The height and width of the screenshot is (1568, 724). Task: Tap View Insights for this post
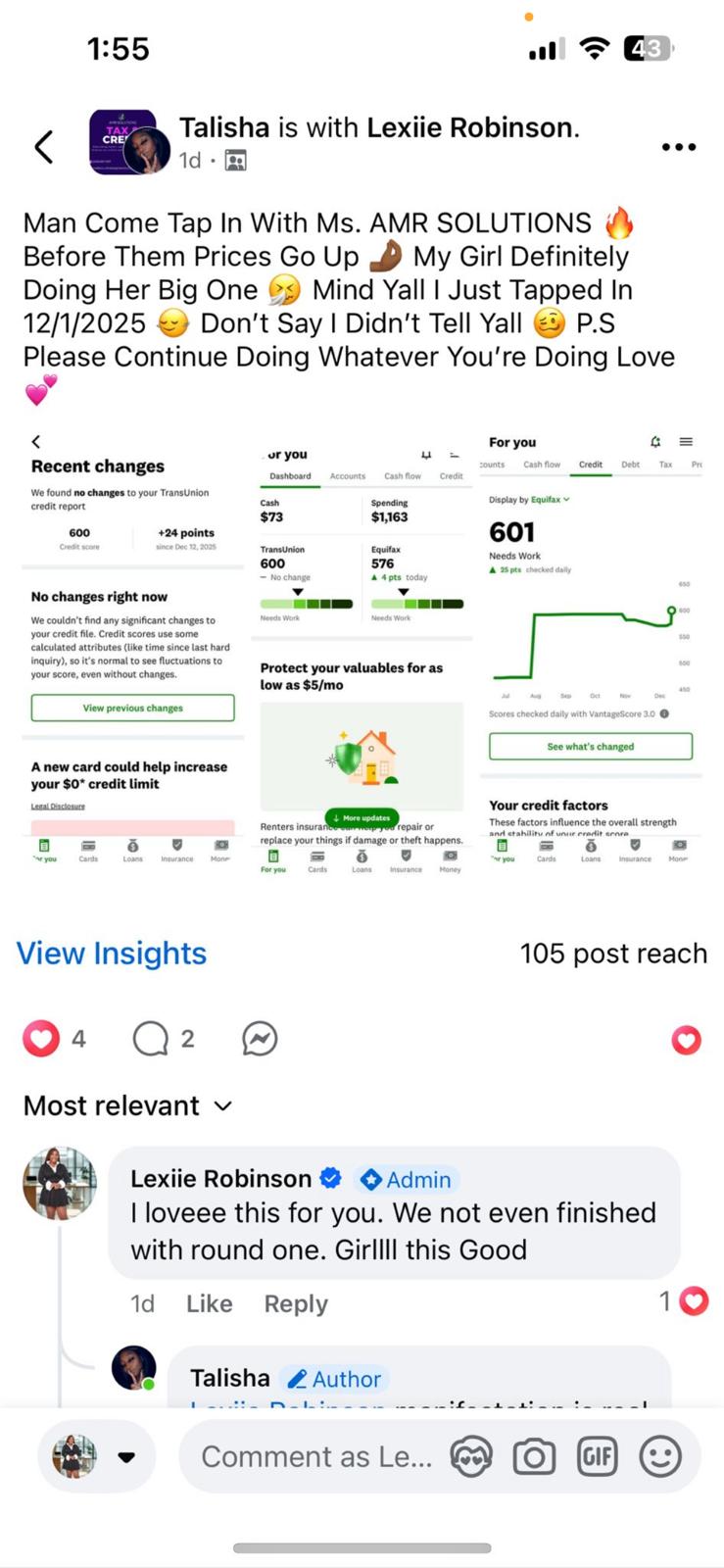click(x=112, y=954)
